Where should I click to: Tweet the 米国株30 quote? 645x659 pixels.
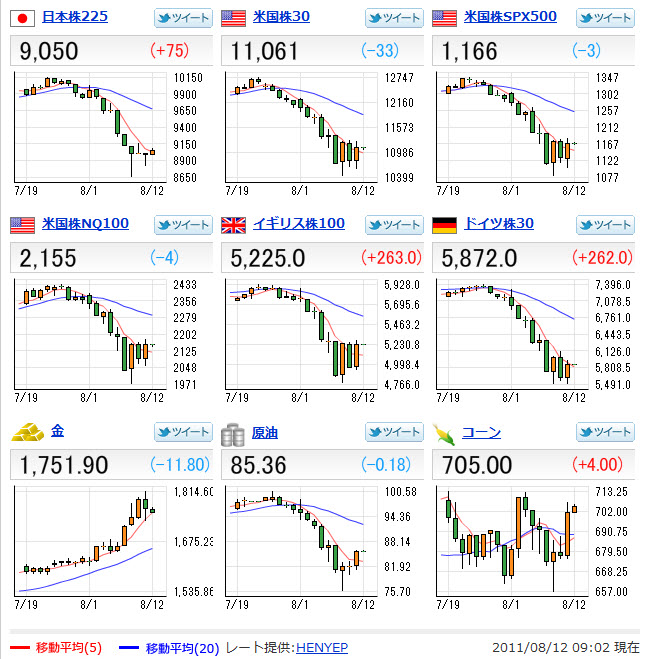[394, 18]
